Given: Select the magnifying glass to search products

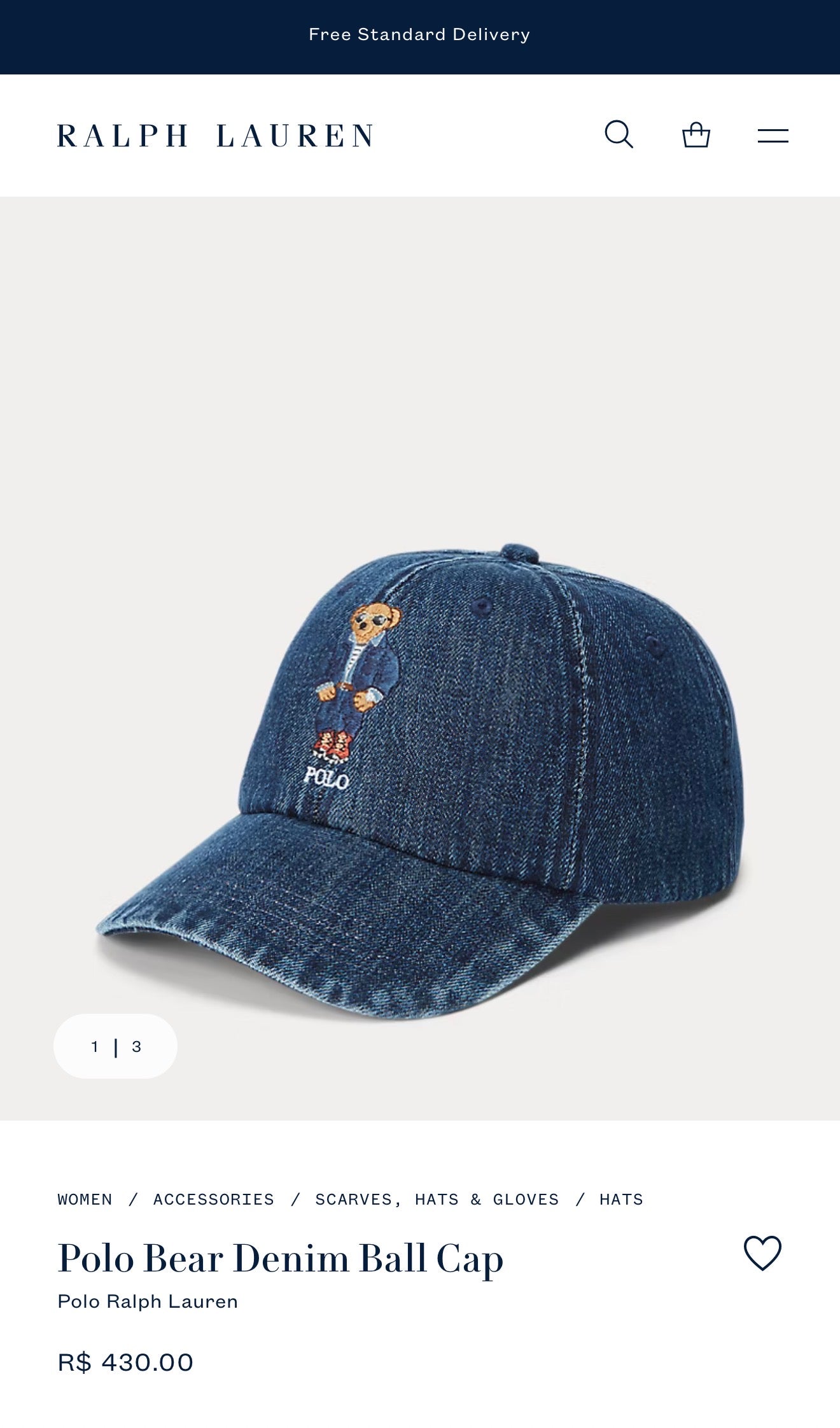Looking at the screenshot, I should (x=619, y=134).
